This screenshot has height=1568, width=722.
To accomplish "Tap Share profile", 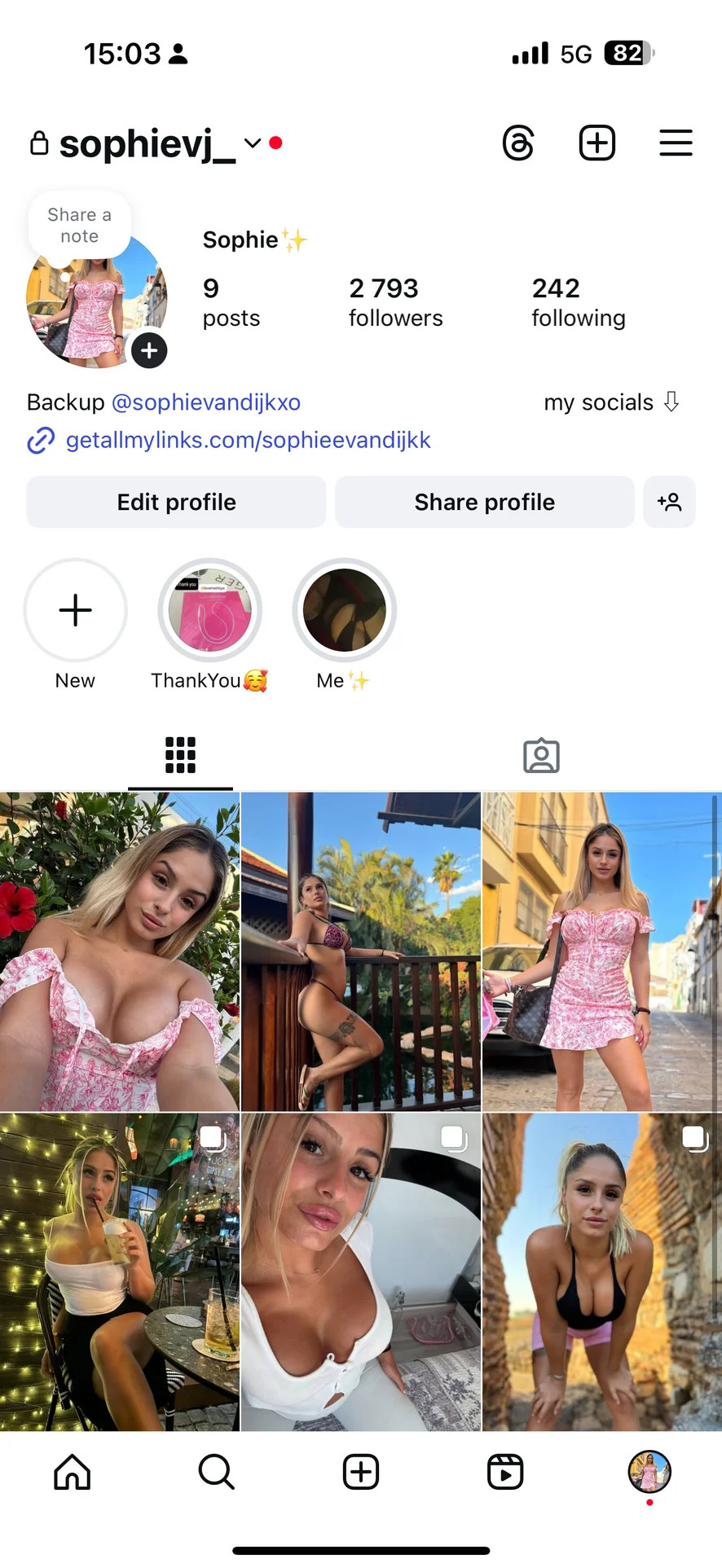I will 484,502.
